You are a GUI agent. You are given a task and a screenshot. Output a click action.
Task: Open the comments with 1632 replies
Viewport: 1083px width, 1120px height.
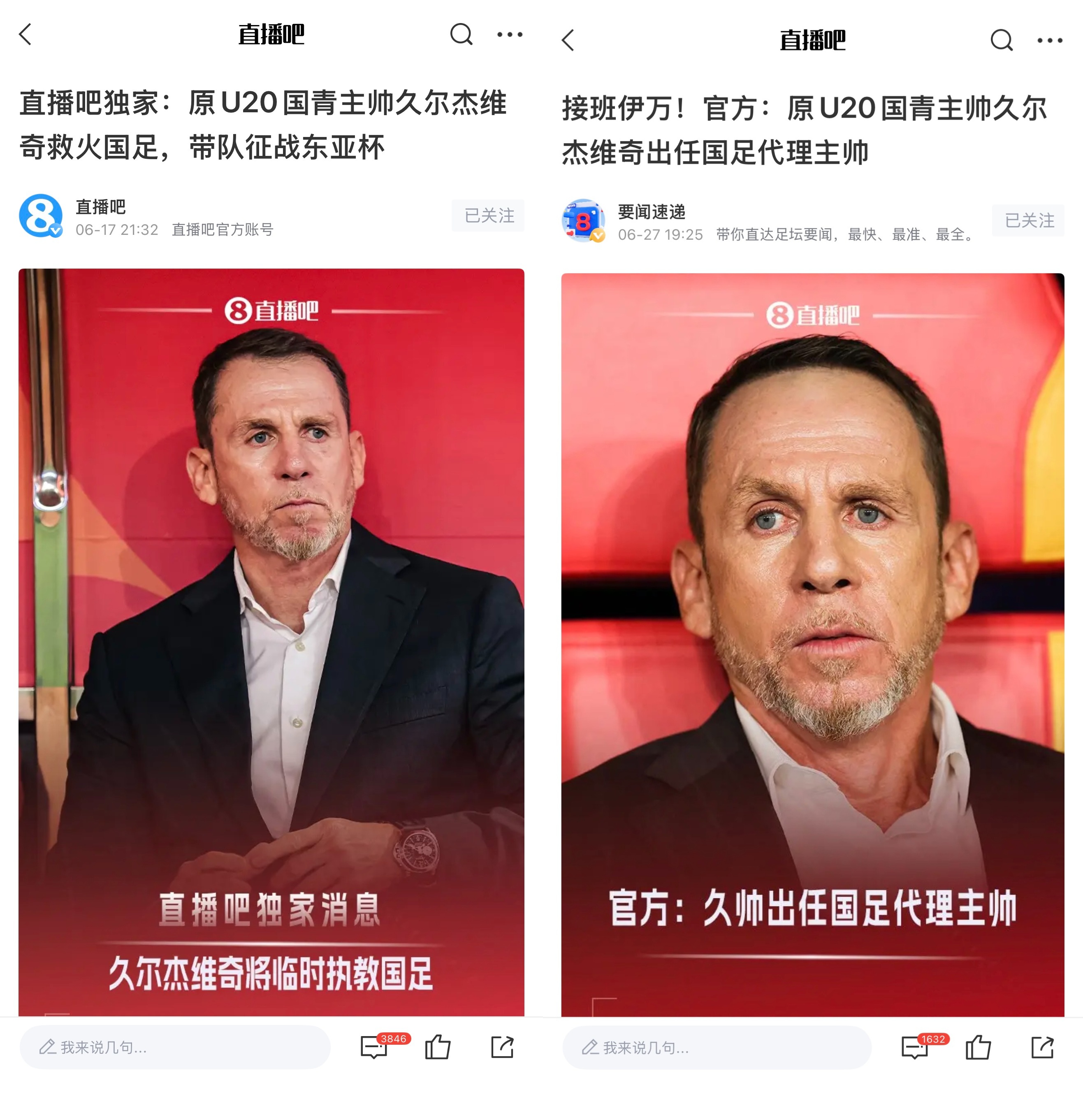915,1048
